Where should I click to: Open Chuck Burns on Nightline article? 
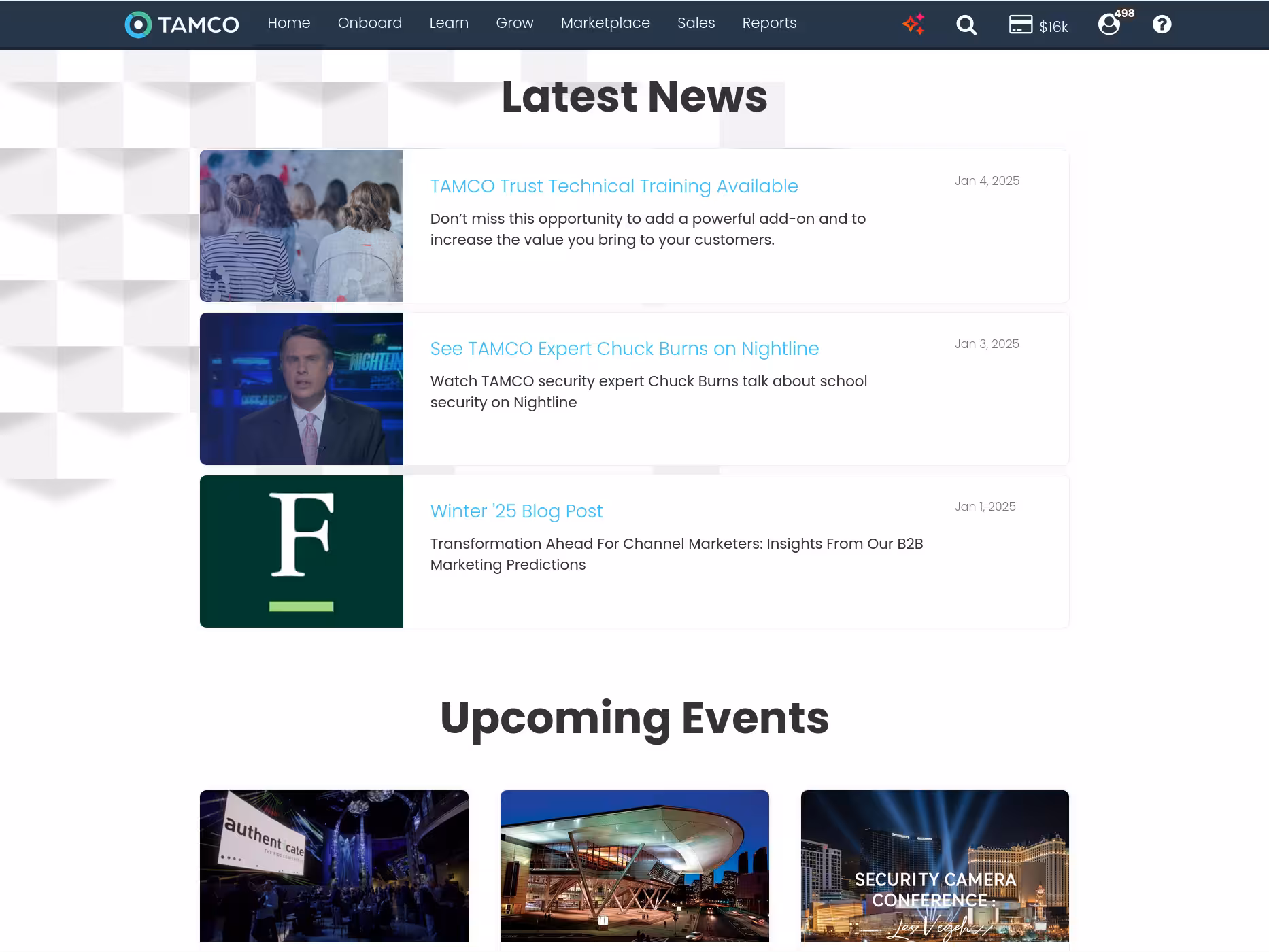[624, 349]
